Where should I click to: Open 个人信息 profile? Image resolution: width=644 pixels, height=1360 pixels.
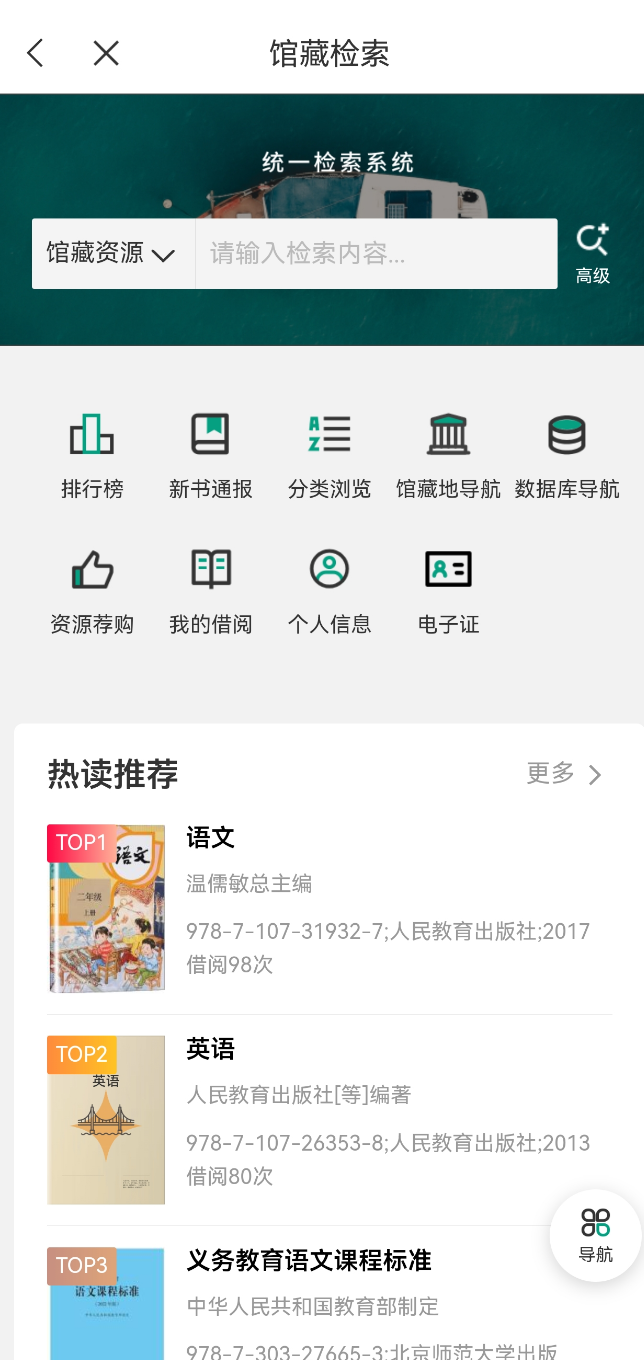329,592
